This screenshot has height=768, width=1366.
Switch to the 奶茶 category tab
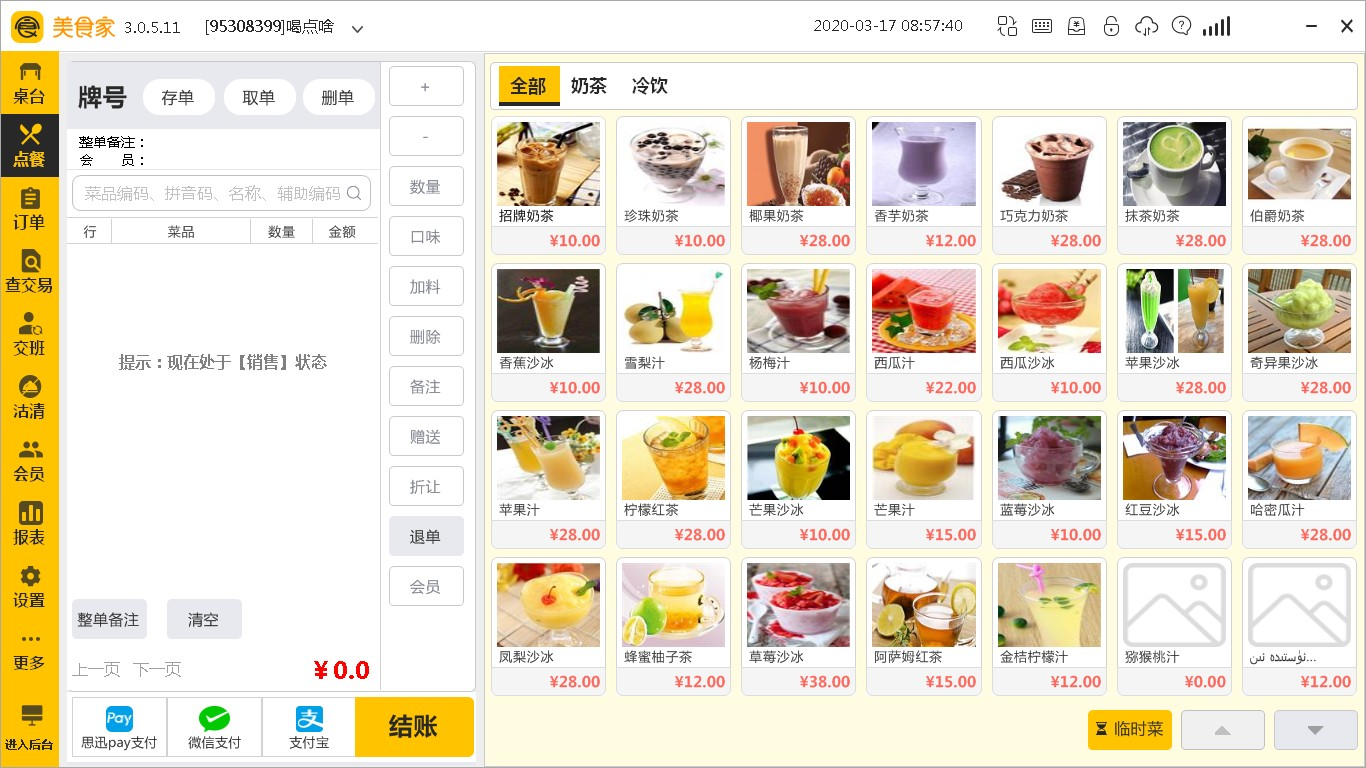click(589, 86)
